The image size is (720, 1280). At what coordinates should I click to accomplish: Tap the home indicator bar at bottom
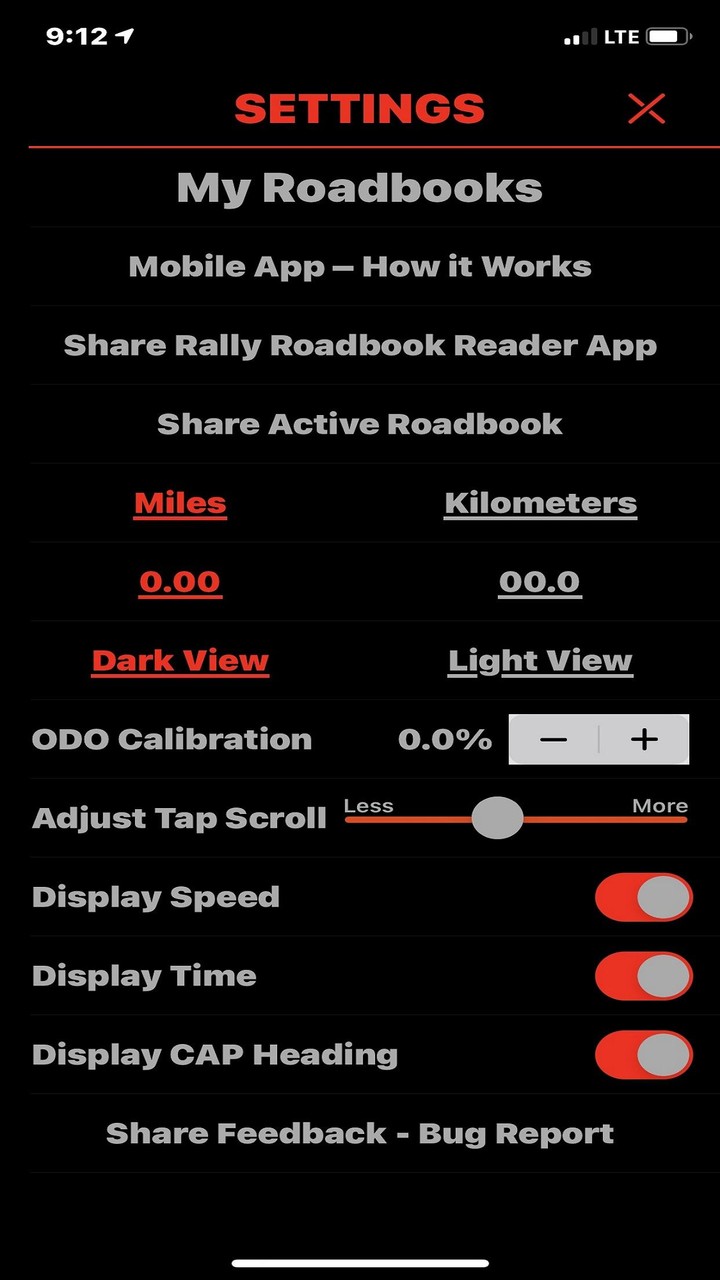point(360,1262)
